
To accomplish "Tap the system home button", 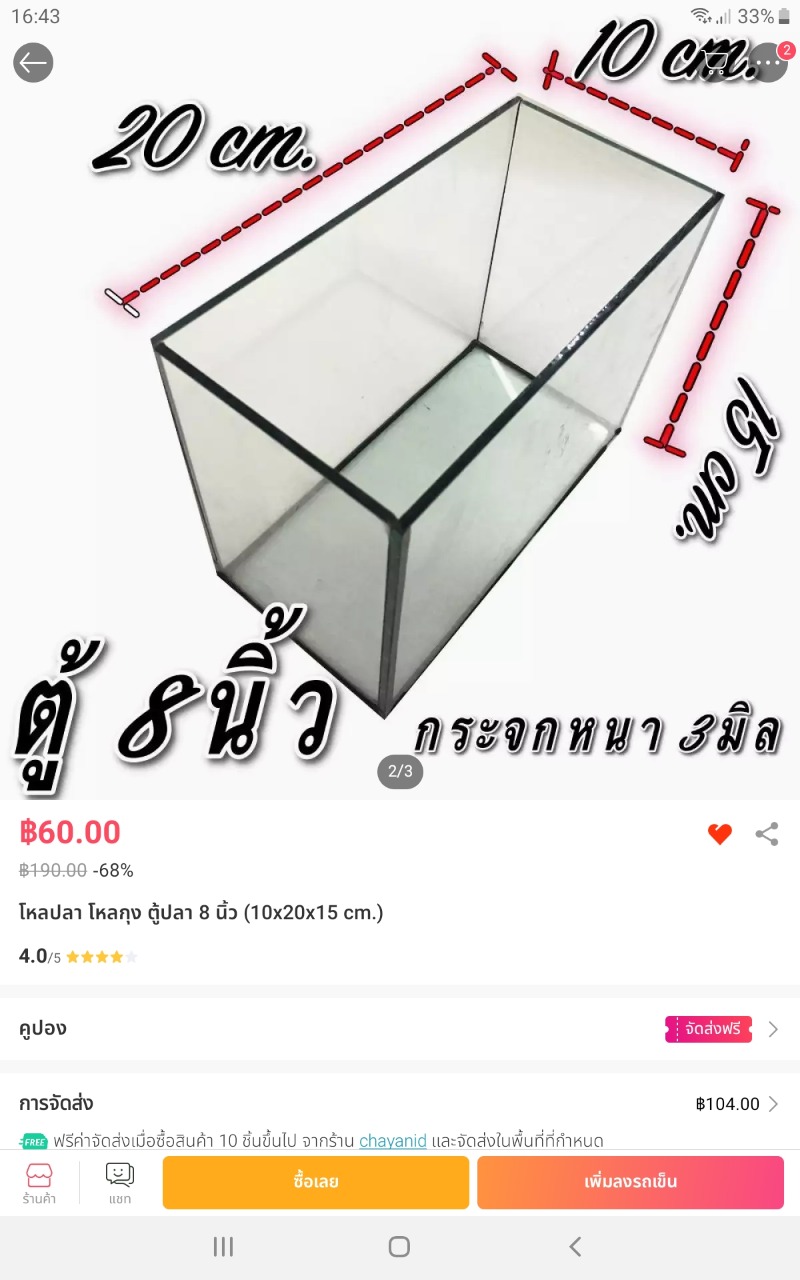I will point(399,1246).
